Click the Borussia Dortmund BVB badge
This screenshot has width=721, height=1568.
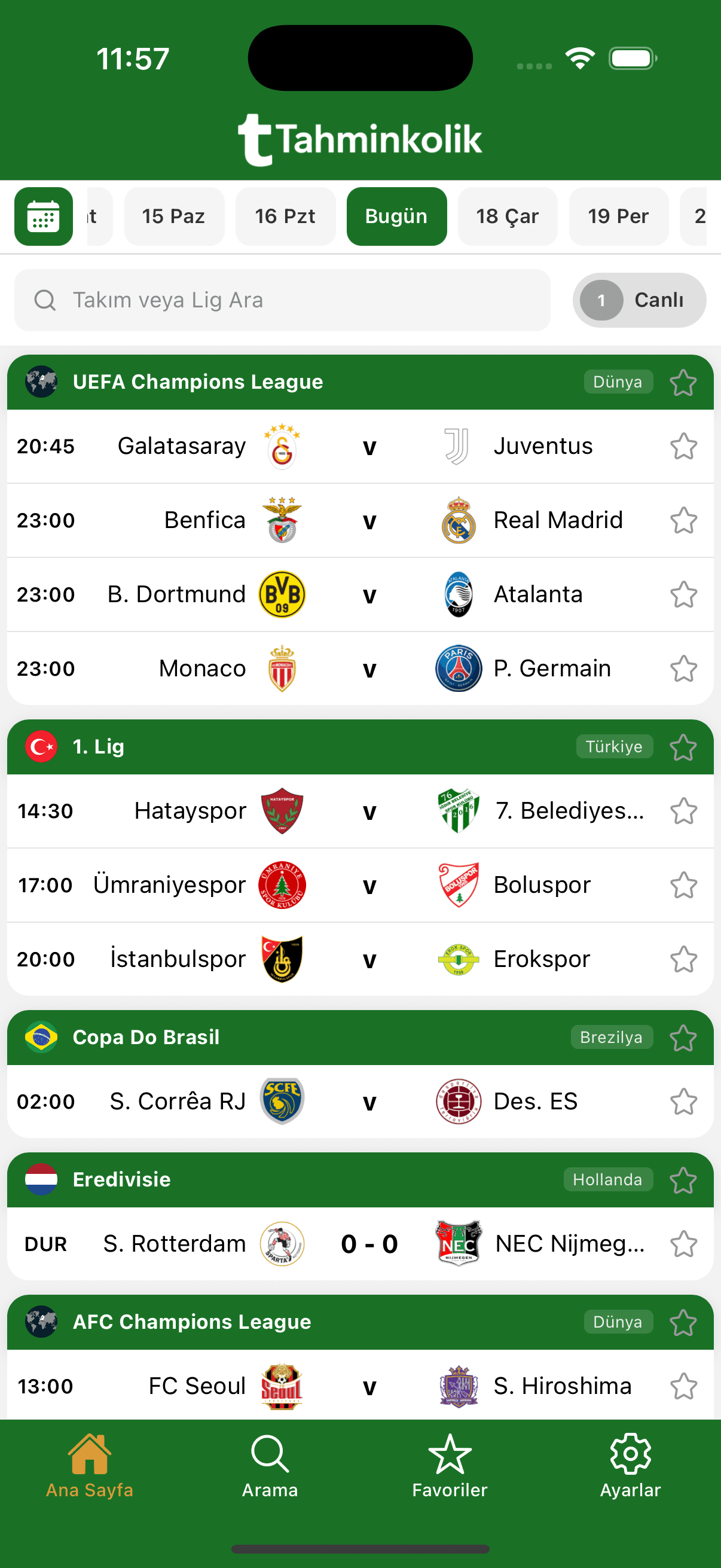(x=282, y=594)
